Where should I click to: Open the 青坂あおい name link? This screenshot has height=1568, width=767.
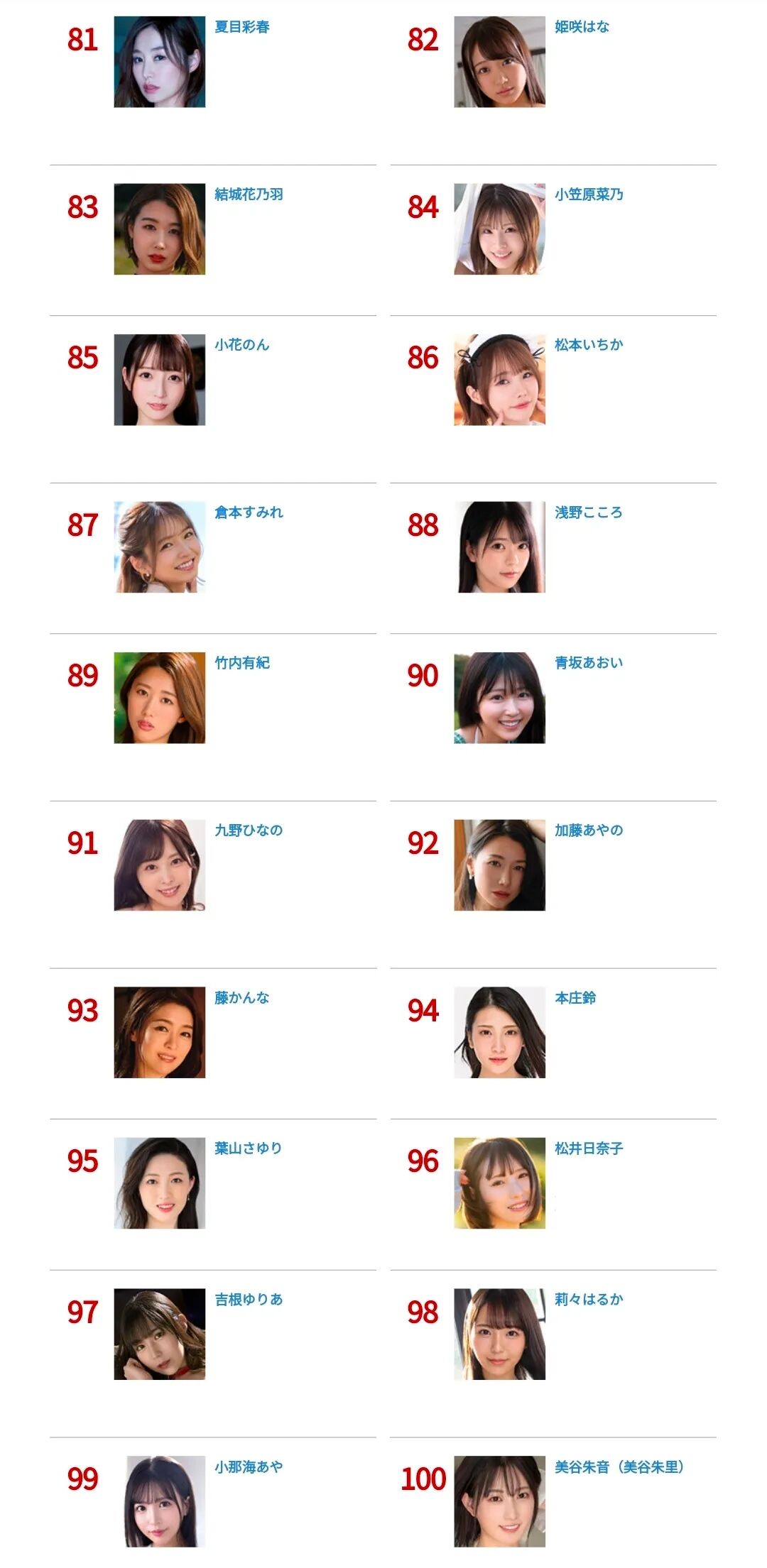(589, 663)
